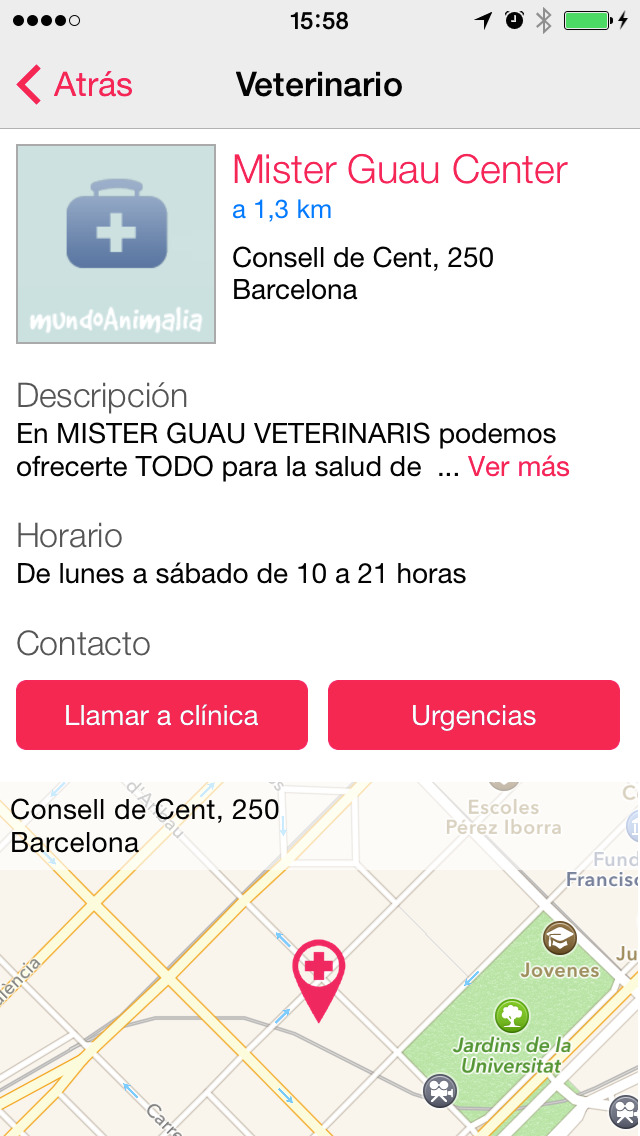Expand the description with Ver más
This screenshot has width=640, height=1136.
coord(519,467)
